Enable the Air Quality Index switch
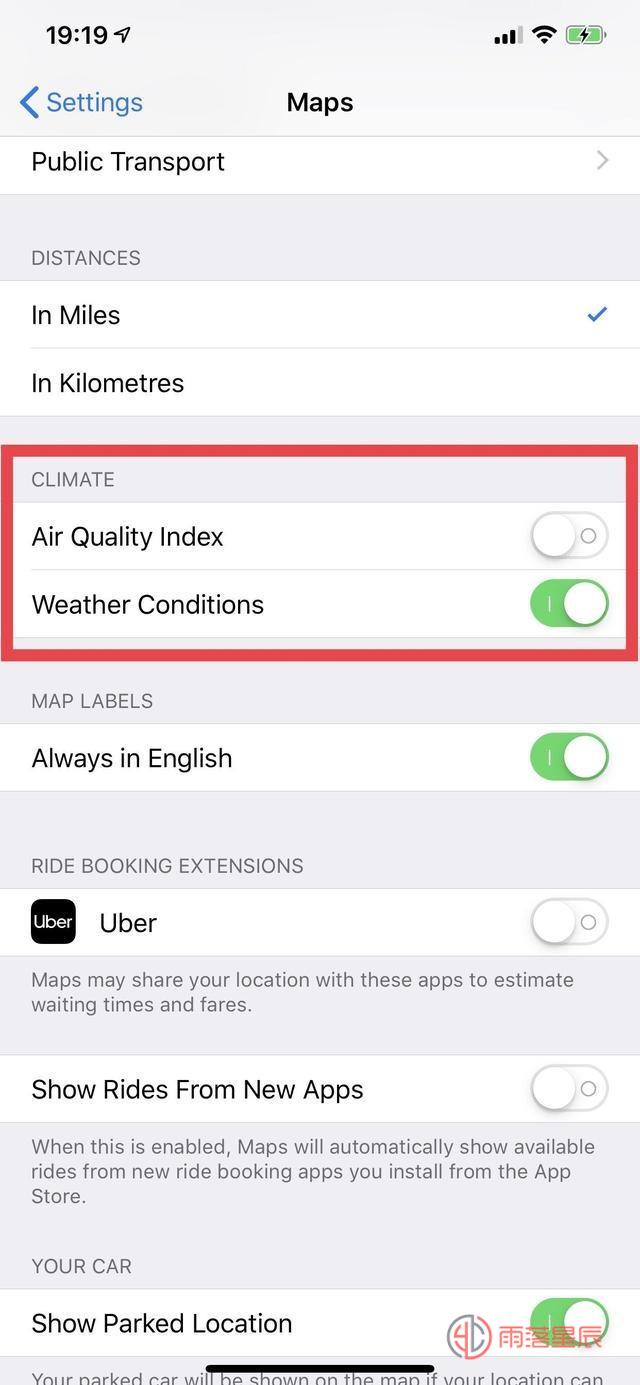 coord(569,536)
